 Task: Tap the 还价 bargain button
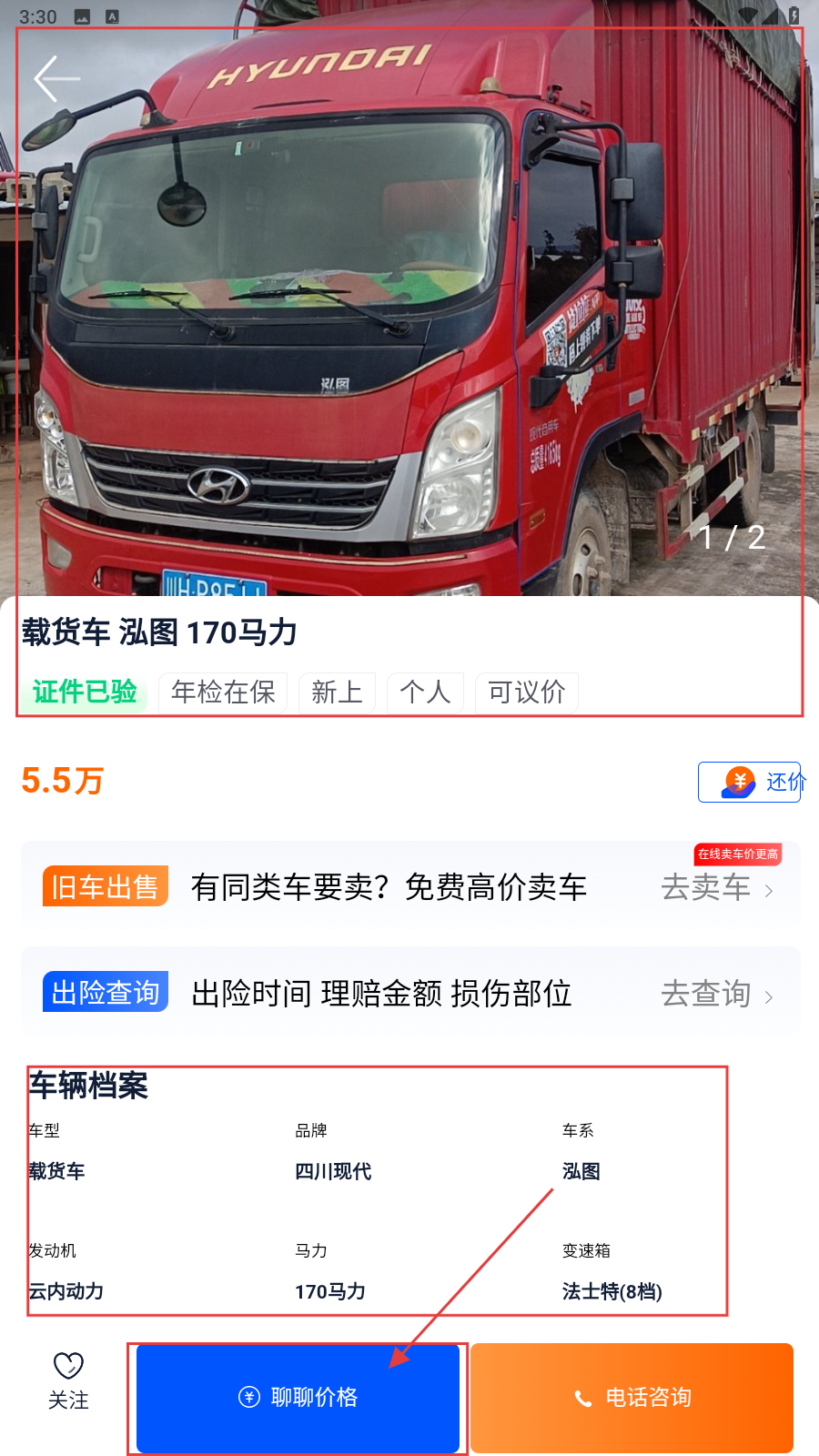click(x=749, y=782)
